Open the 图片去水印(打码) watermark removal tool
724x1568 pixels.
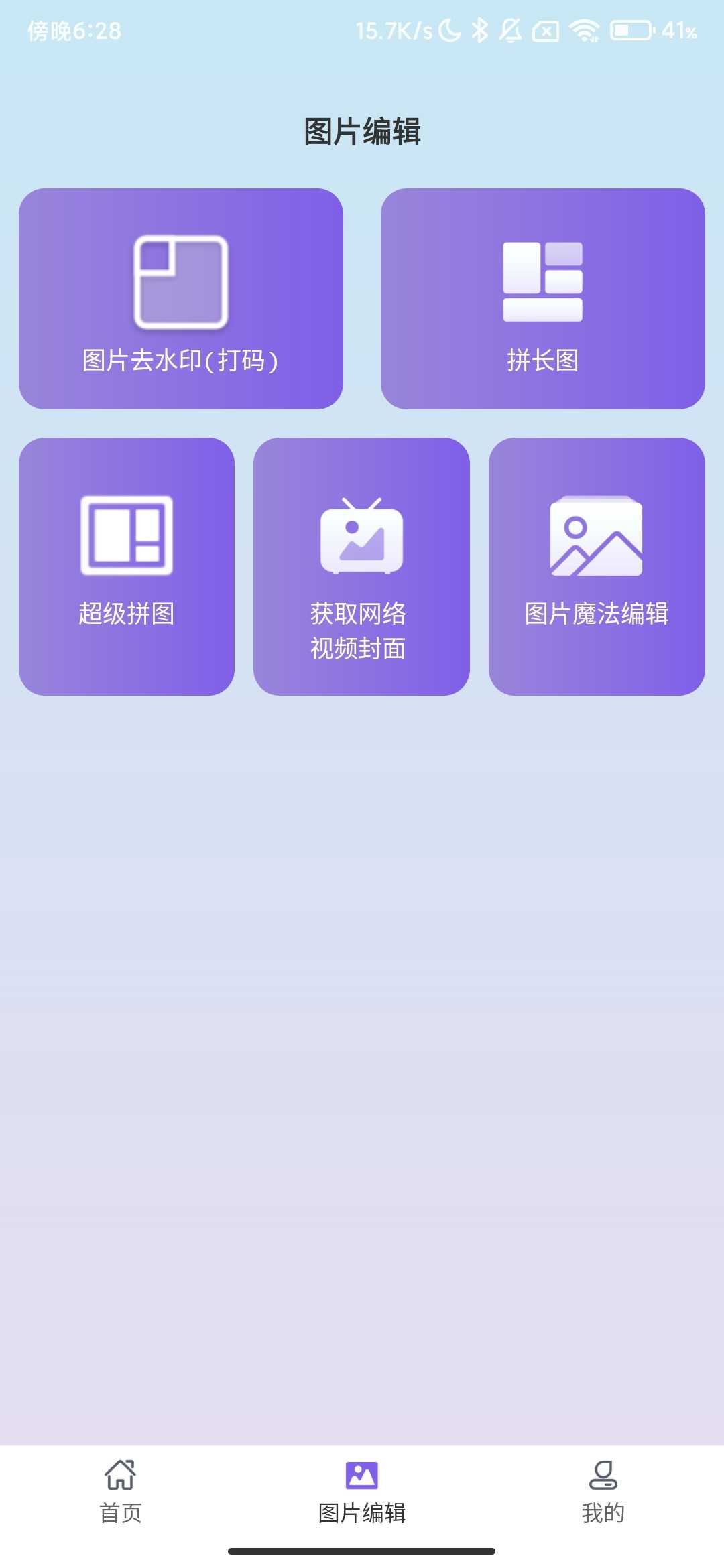click(182, 300)
